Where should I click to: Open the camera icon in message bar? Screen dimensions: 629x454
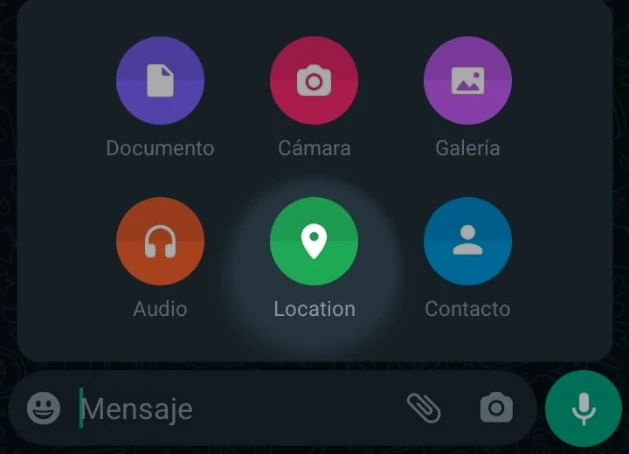point(496,408)
